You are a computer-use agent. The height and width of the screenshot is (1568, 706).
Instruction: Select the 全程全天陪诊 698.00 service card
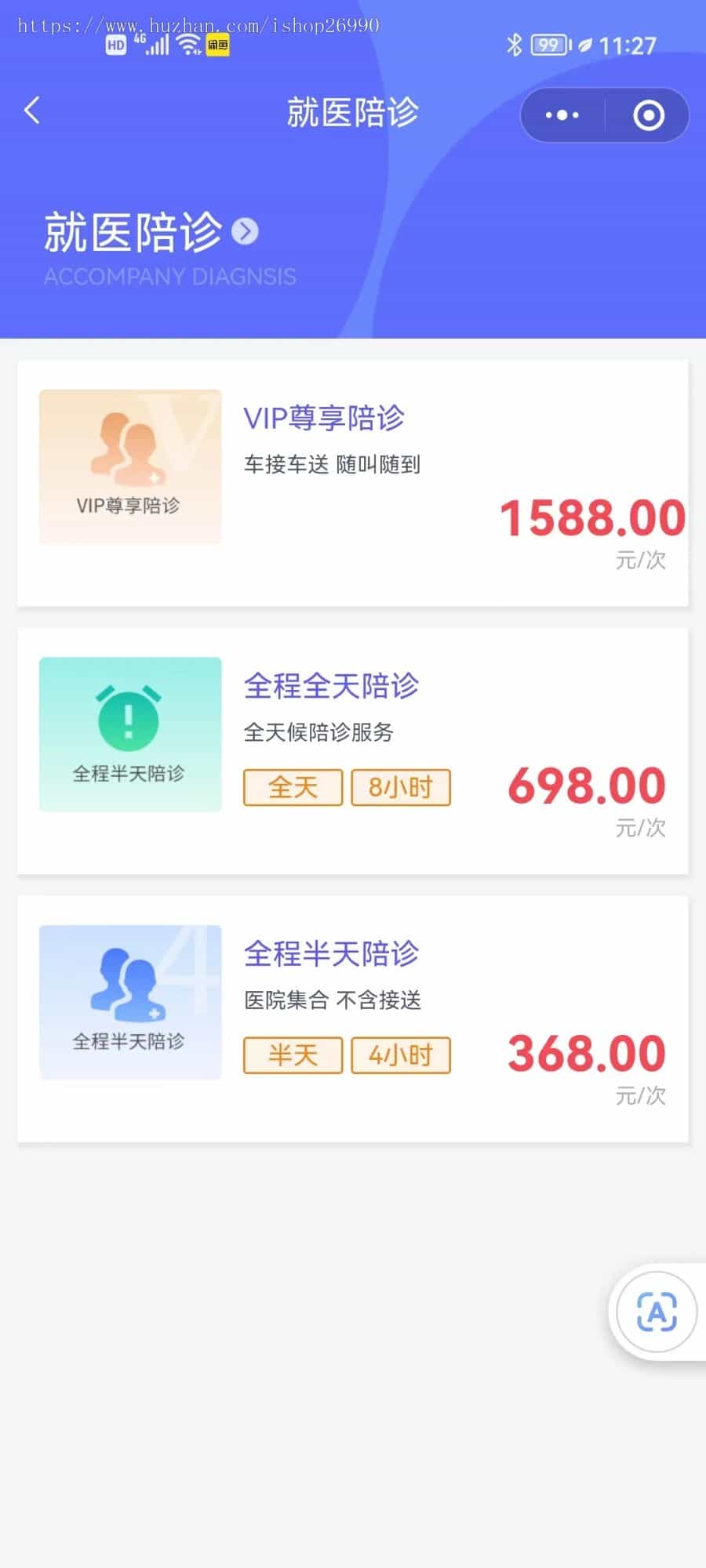tap(353, 751)
